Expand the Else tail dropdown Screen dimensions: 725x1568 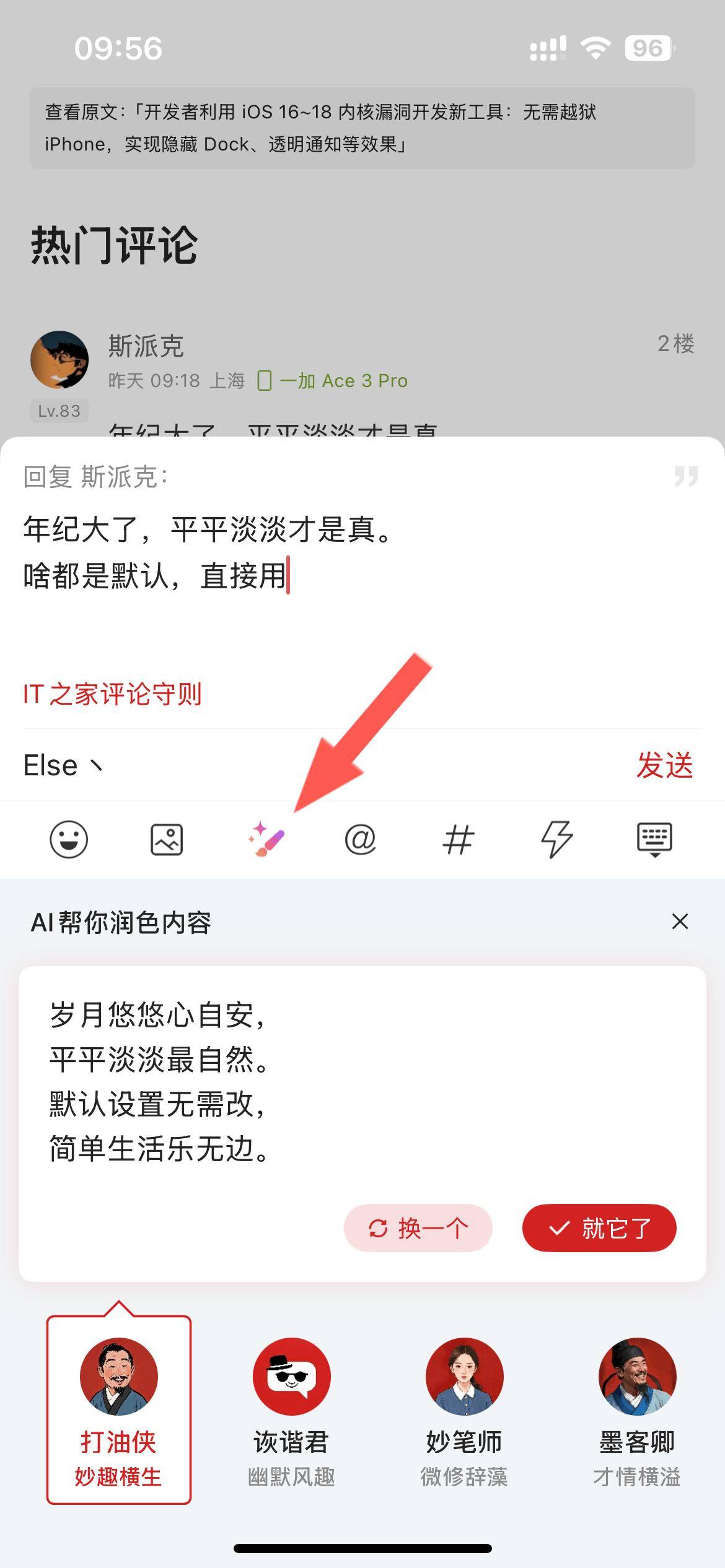click(63, 765)
